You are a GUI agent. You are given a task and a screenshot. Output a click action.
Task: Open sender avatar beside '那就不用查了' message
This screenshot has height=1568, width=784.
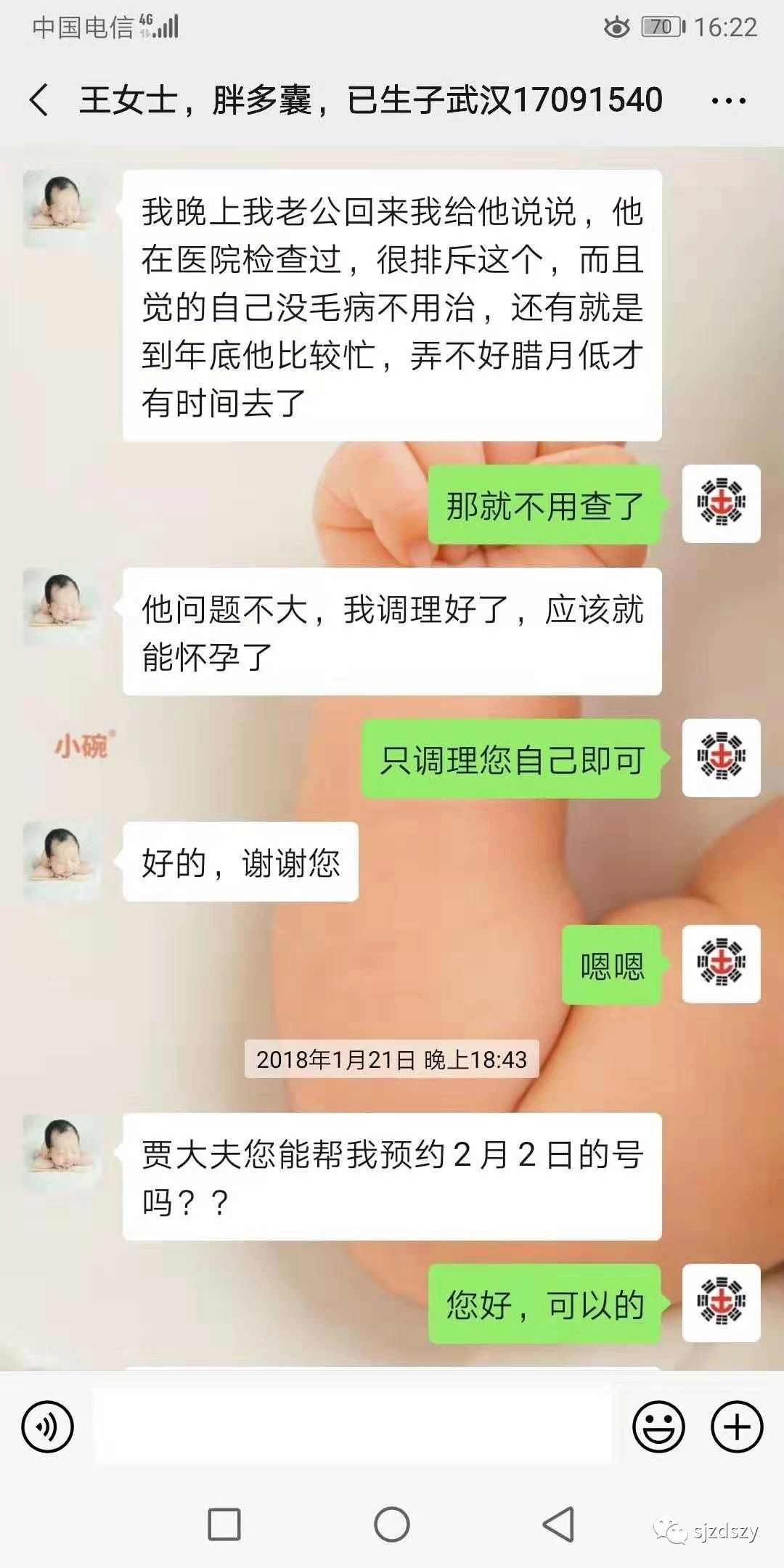pyautogui.click(x=722, y=504)
